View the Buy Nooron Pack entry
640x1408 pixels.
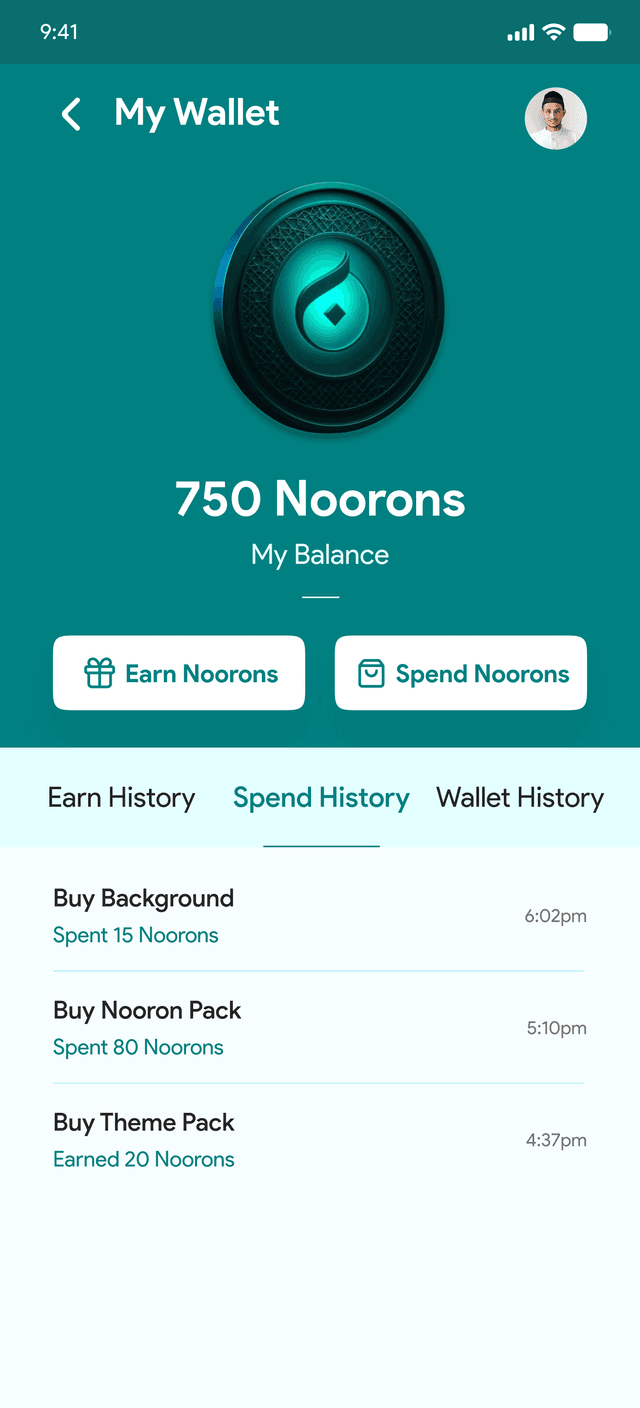coord(319,1028)
